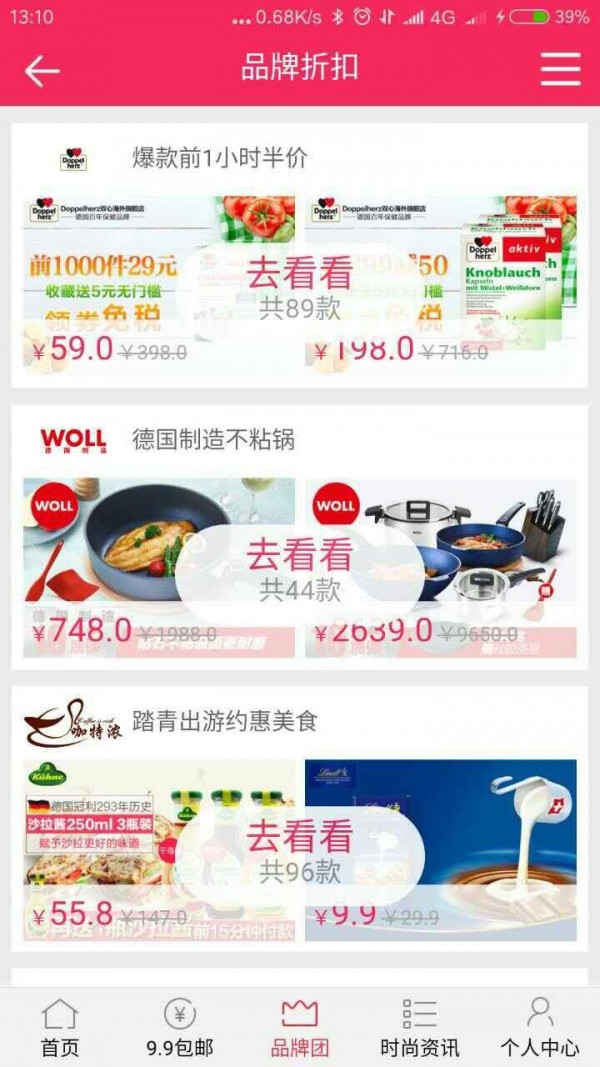Tap 去看看 for the 44 WOLL items
The image size is (600, 1067).
[299, 570]
